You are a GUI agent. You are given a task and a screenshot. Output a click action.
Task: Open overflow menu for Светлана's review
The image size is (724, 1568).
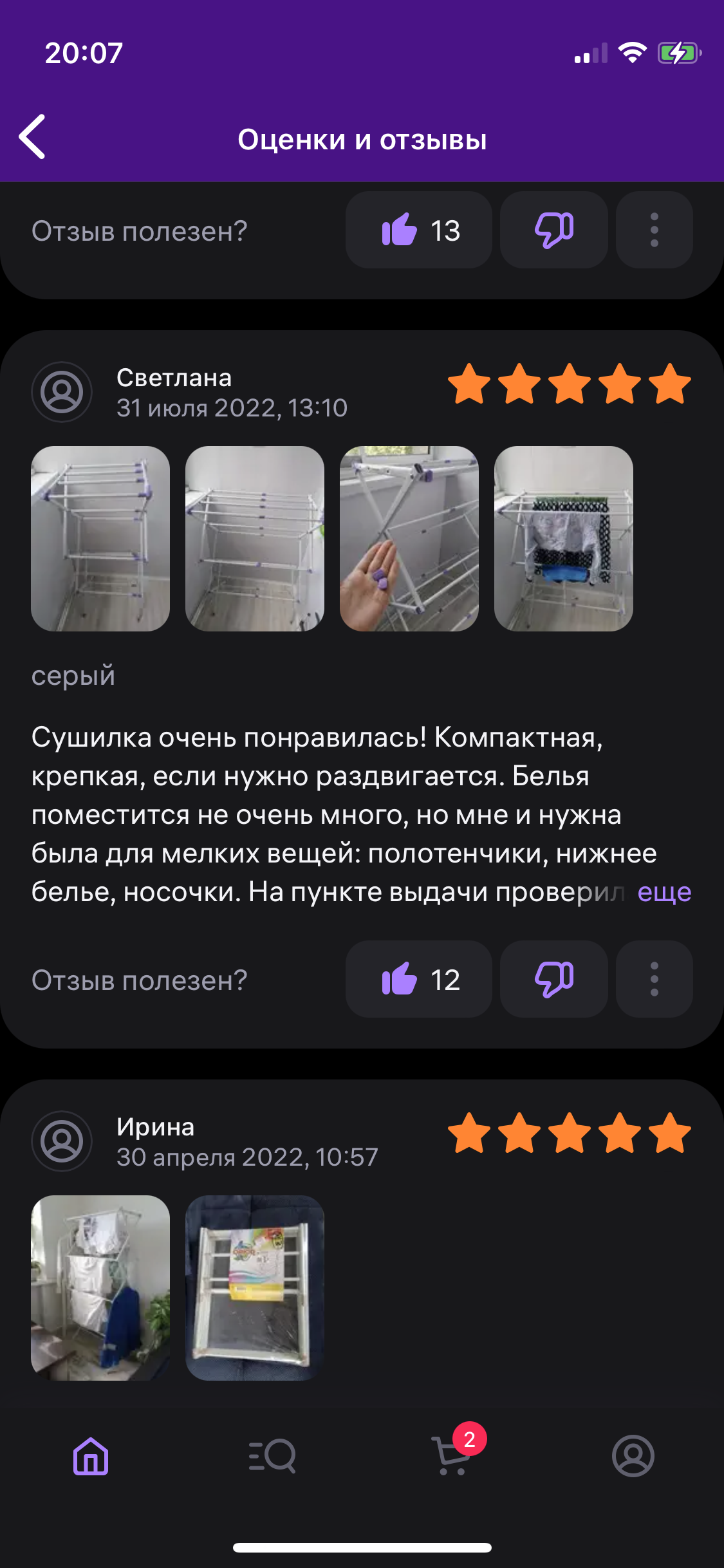tap(654, 979)
